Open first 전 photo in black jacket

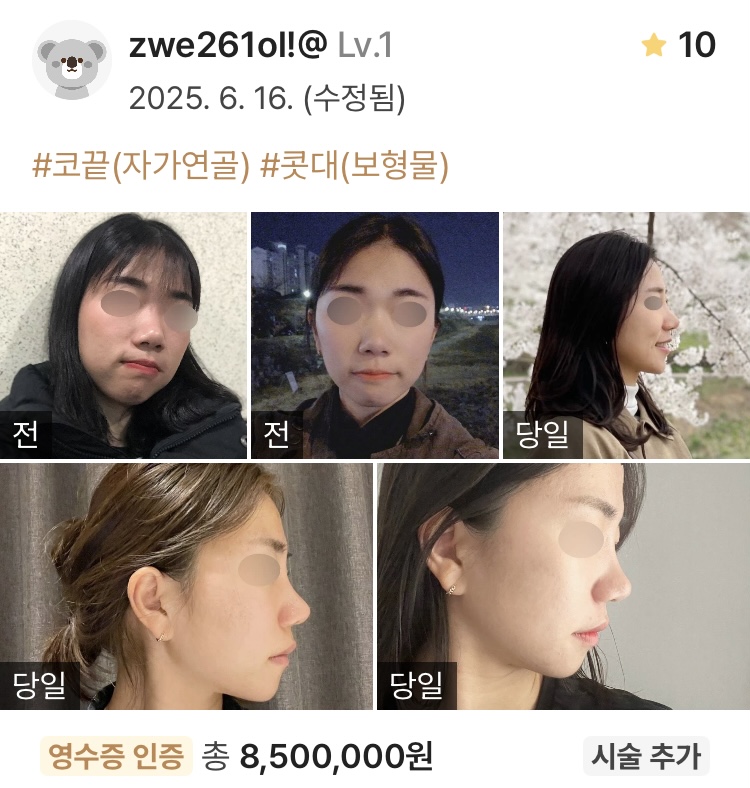pyautogui.click(x=123, y=335)
